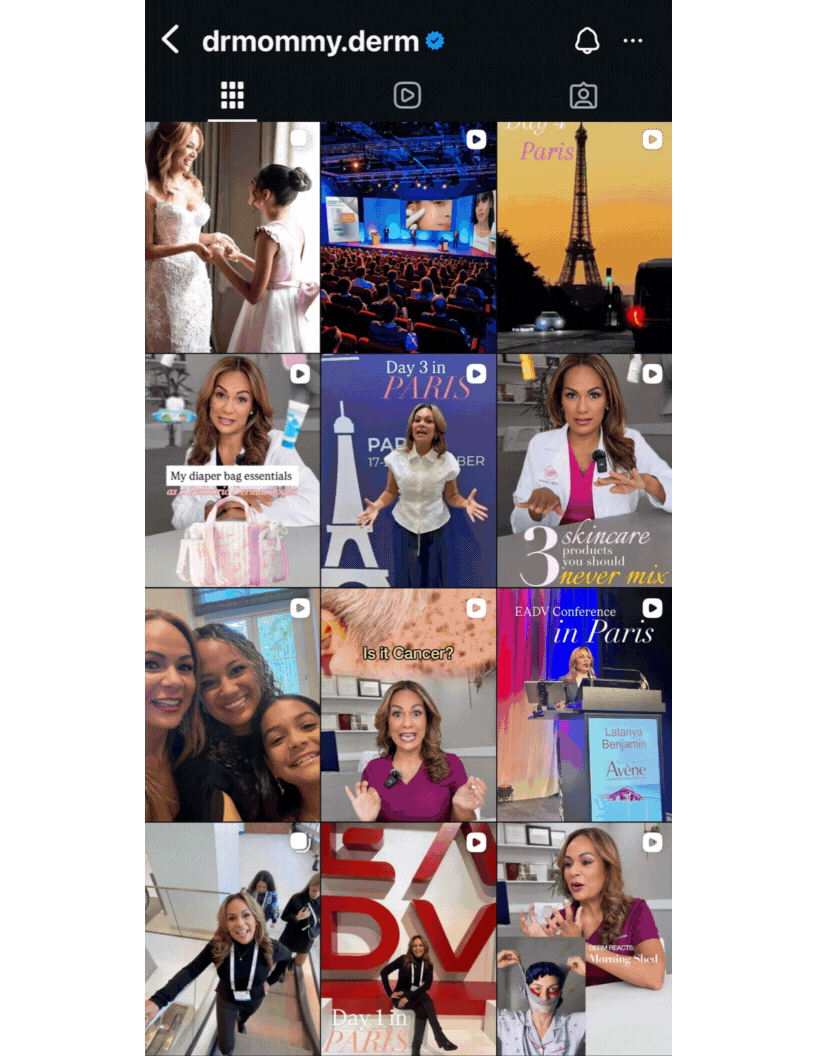
Task: Open the 3 skincare products never mix reel
Action: coord(584,470)
